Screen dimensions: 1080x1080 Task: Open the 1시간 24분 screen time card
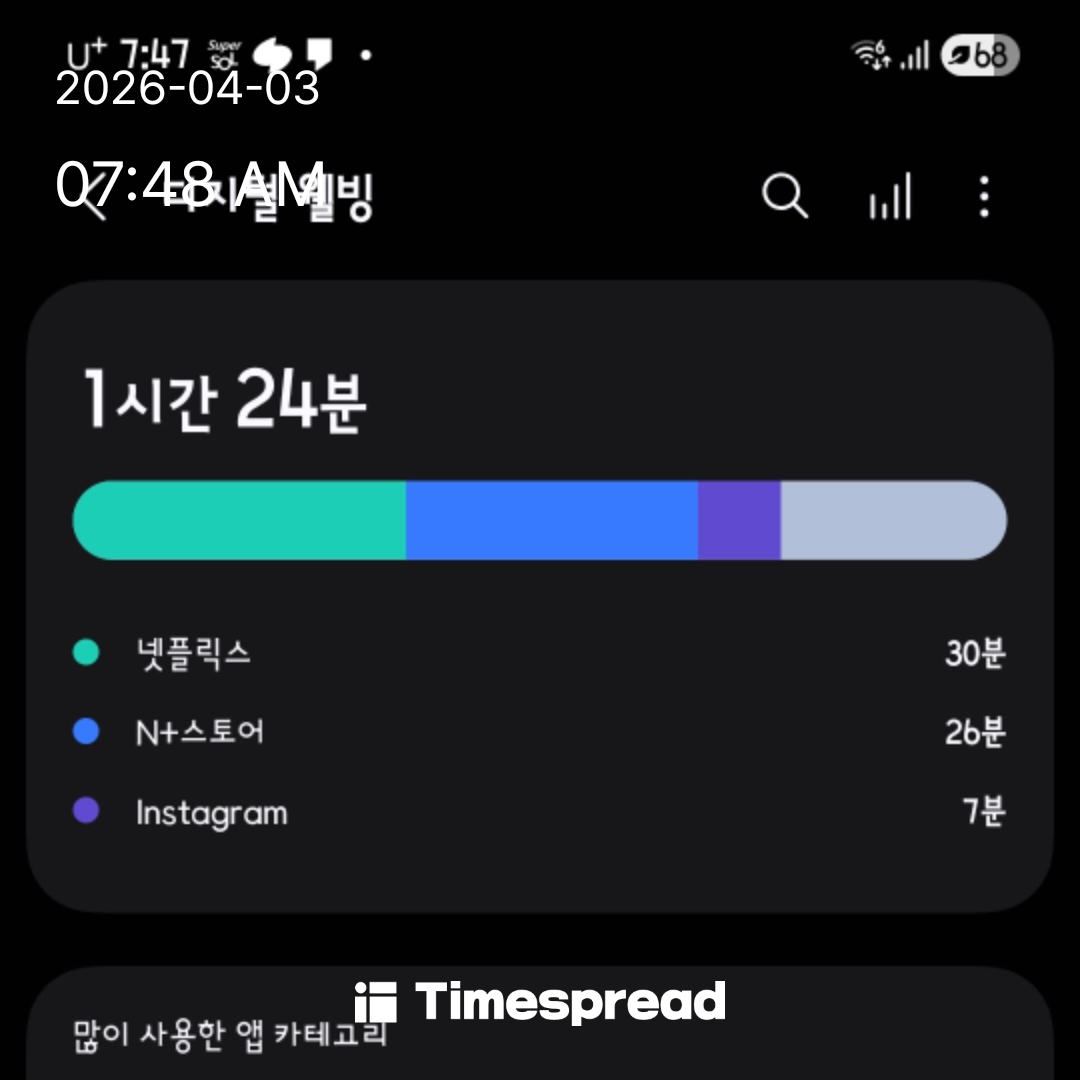[225, 402]
